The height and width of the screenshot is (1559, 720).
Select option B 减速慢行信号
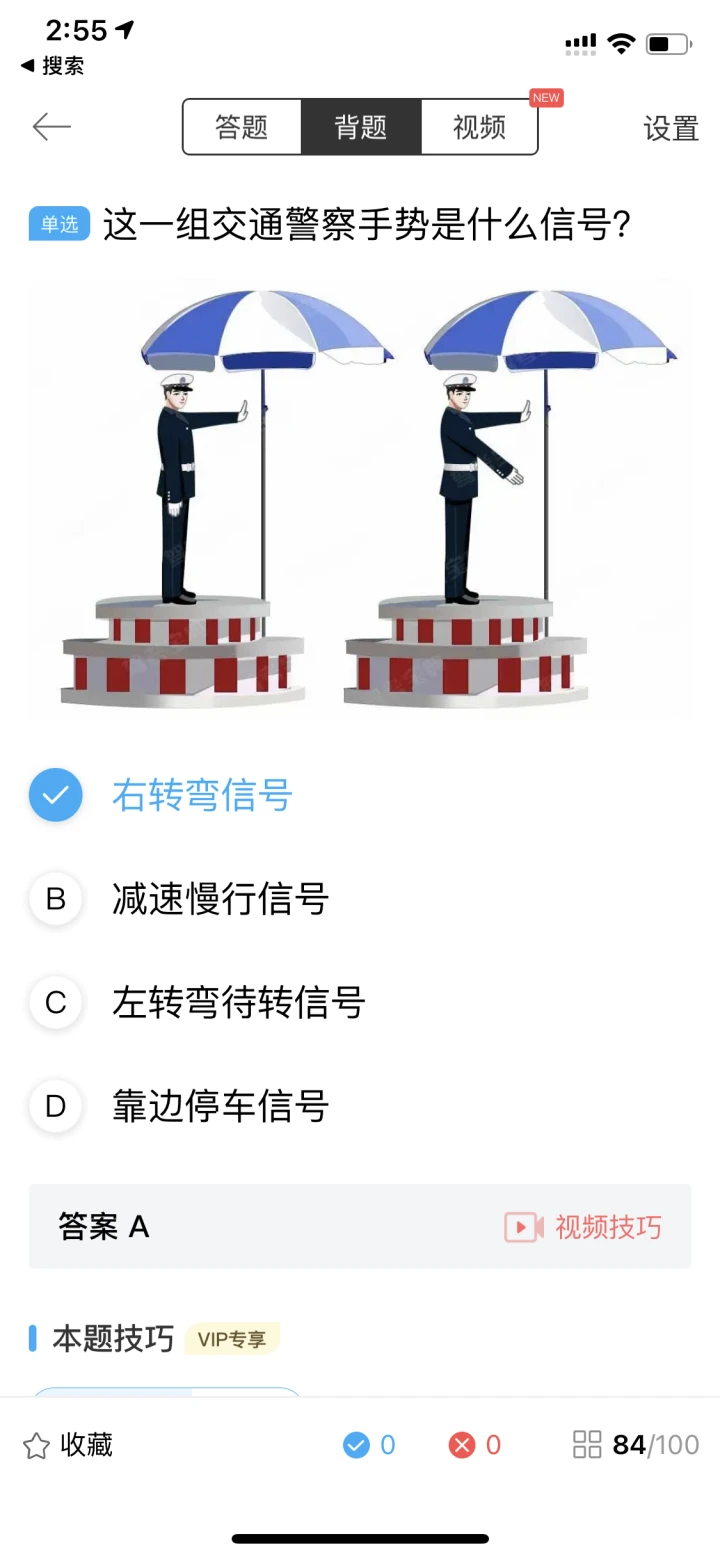[220, 899]
